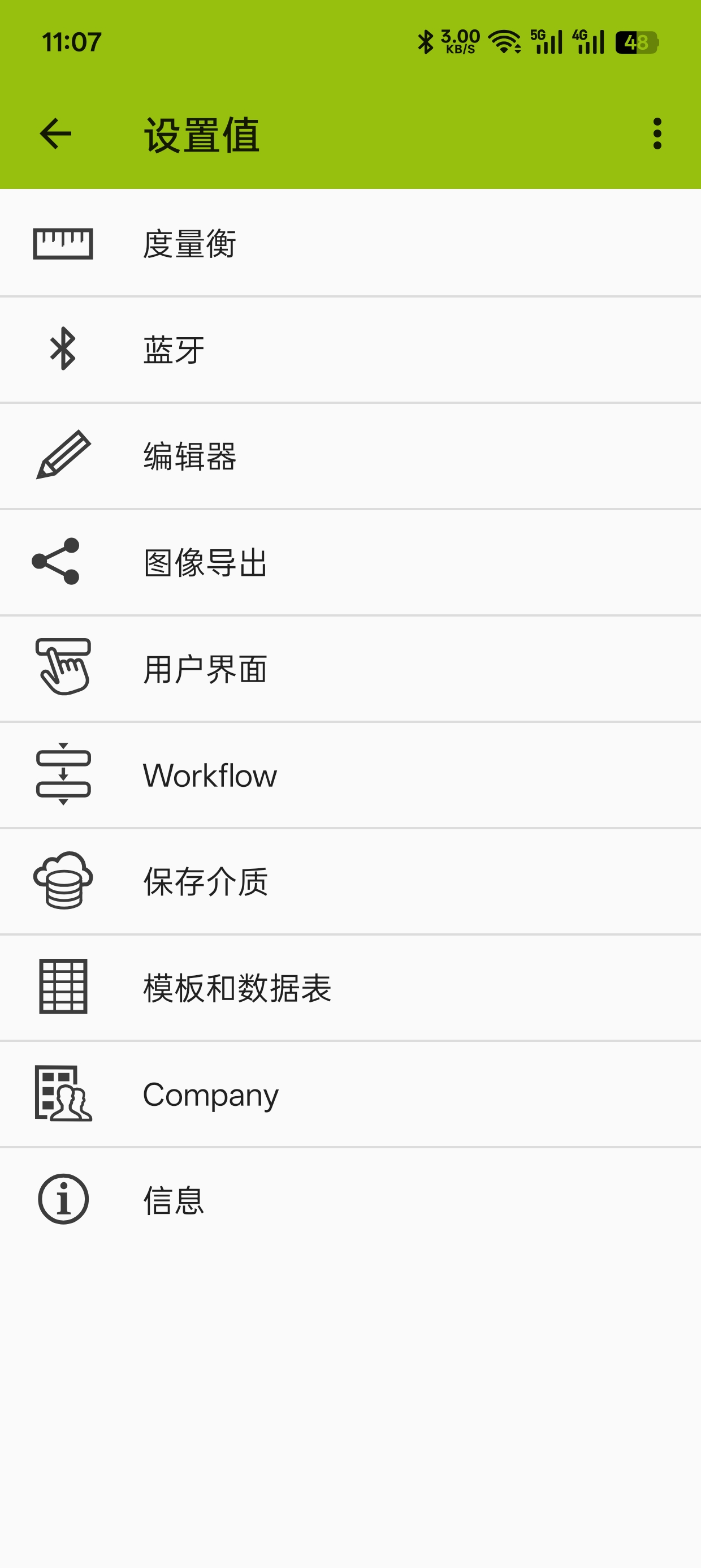Open the 保存介质 storage settings

[350, 881]
